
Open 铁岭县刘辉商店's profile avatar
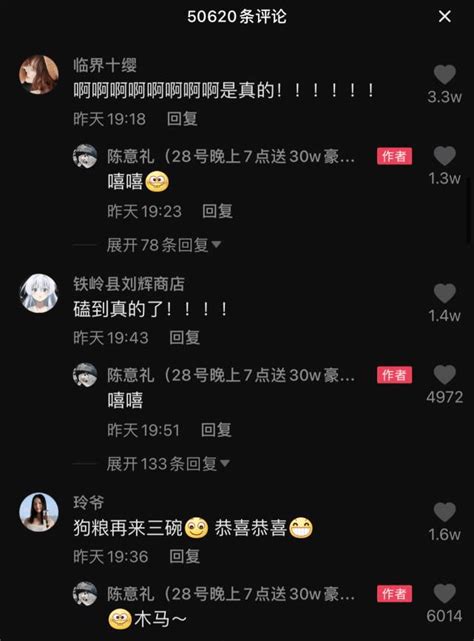(x=39, y=294)
